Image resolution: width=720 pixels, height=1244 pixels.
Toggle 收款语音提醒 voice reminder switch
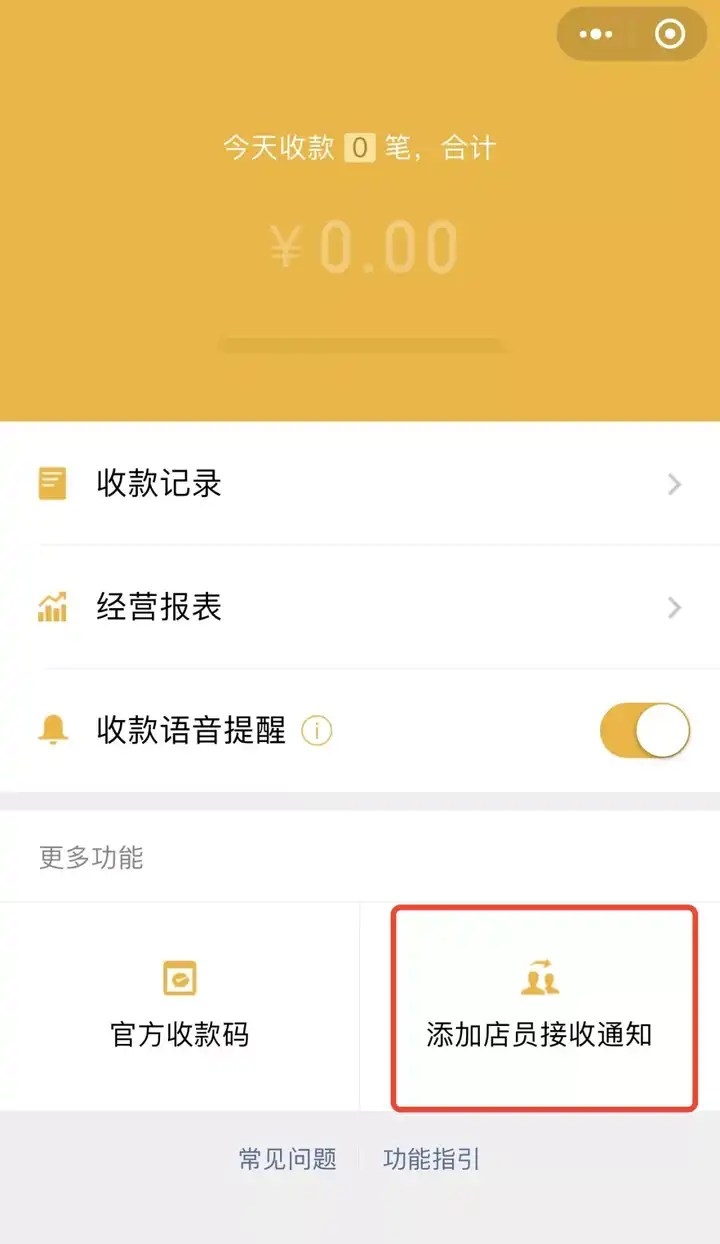645,730
